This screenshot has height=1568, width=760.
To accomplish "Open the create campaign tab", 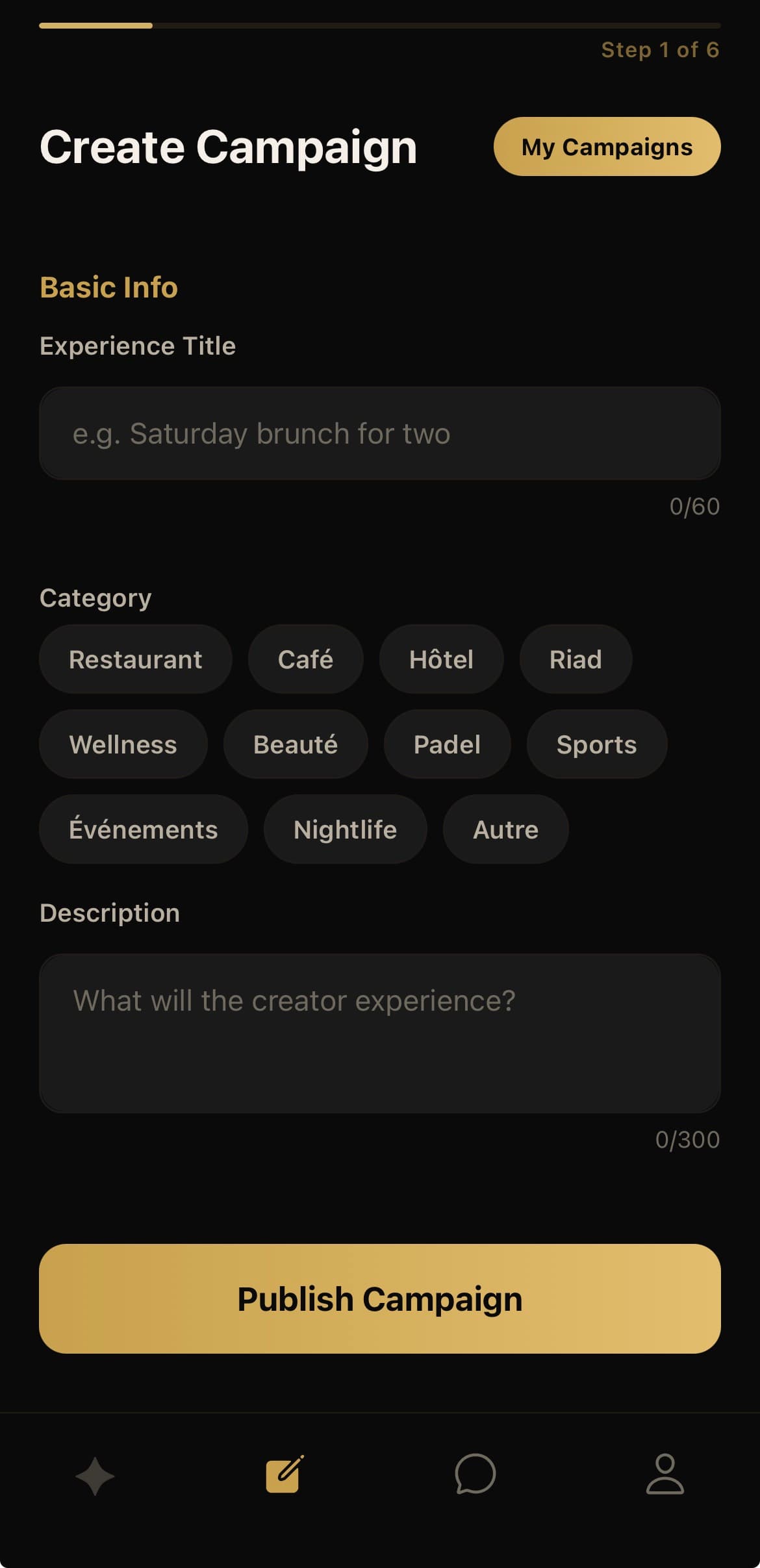I will (x=285, y=1474).
